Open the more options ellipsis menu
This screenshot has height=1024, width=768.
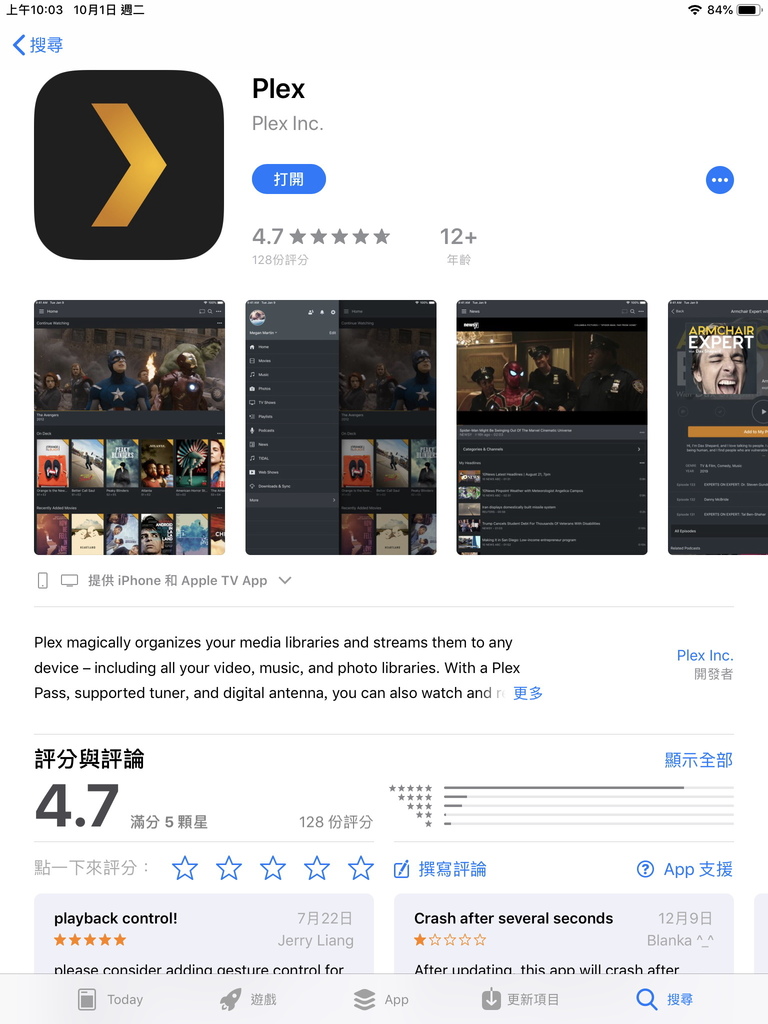pyautogui.click(x=719, y=180)
